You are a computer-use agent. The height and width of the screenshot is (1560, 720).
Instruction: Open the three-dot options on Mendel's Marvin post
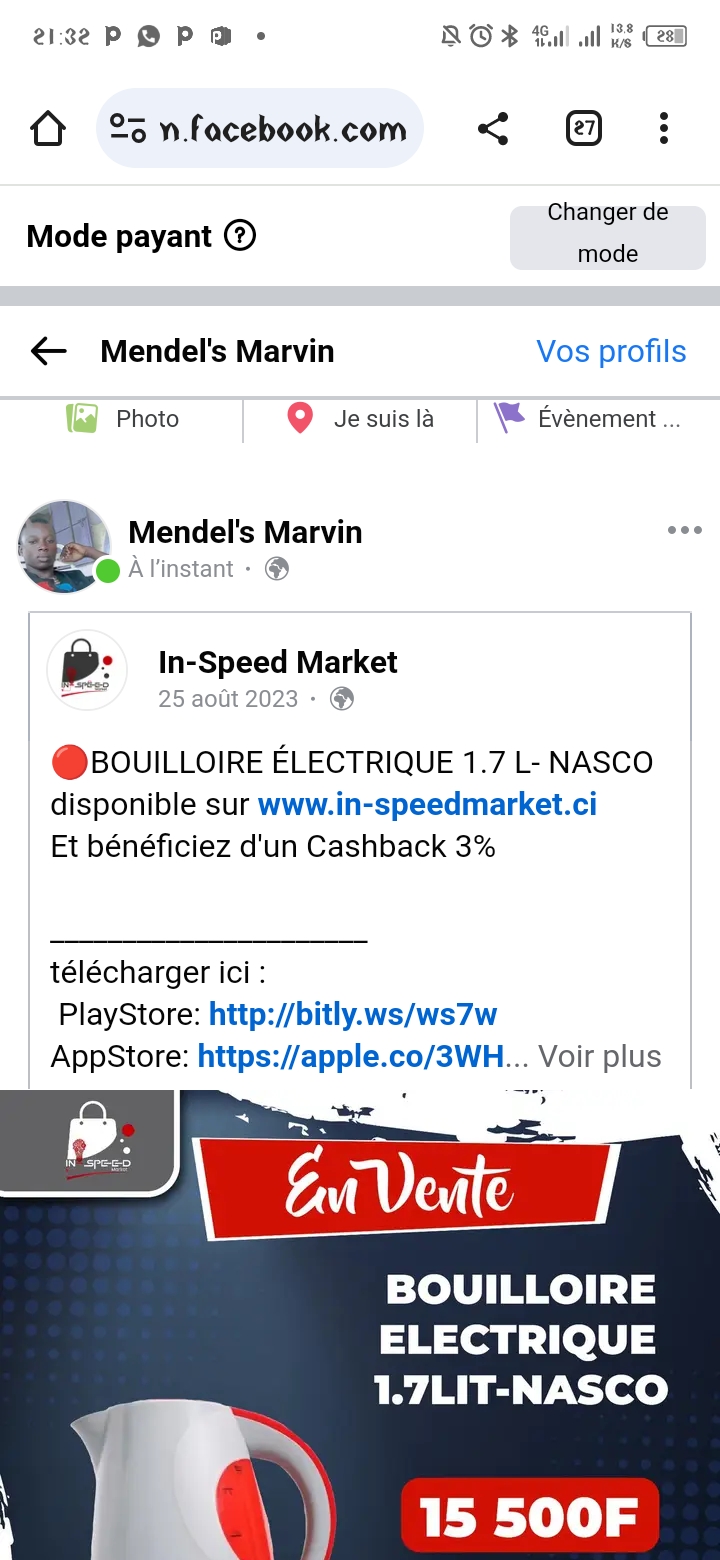684,530
